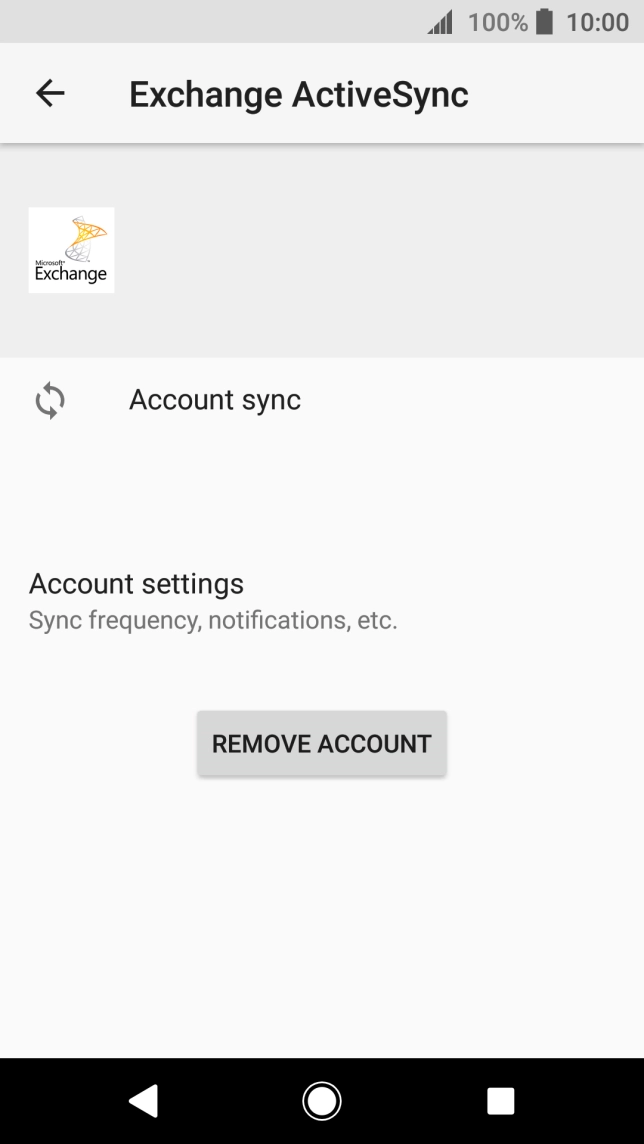Open Account sync options

215,400
